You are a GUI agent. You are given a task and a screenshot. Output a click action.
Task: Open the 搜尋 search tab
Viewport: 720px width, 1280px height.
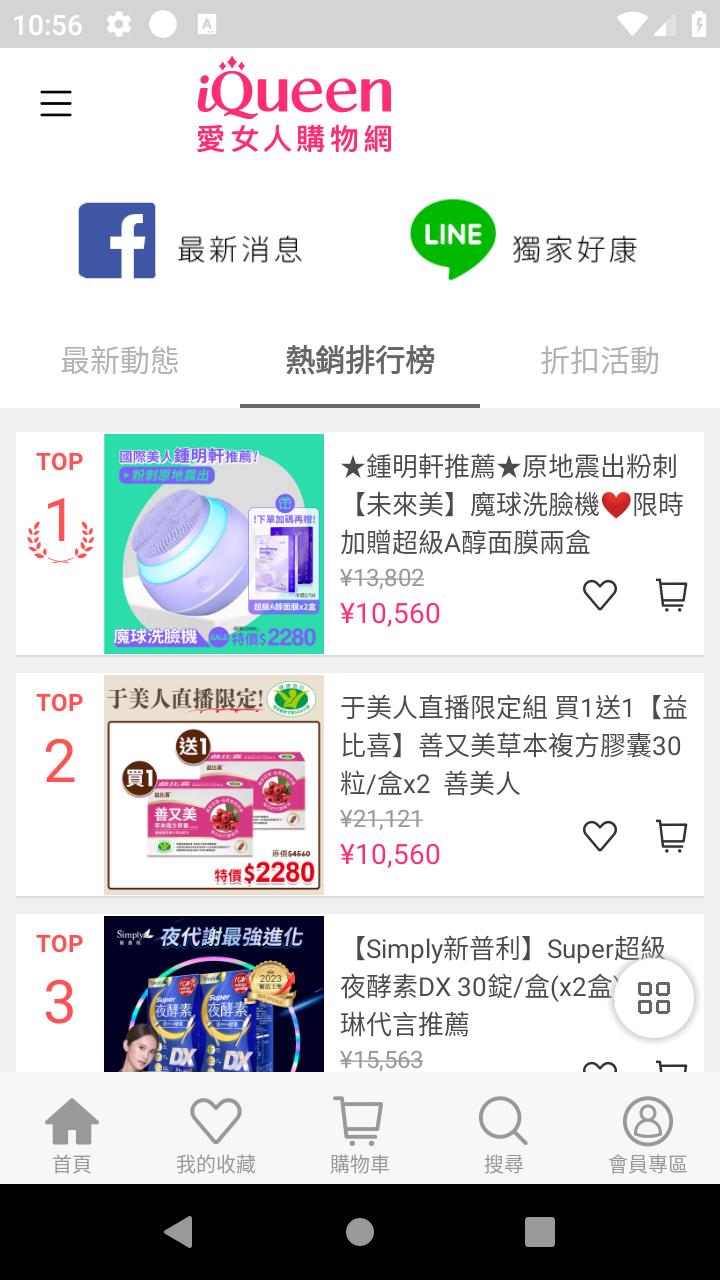[x=503, y=1134]
